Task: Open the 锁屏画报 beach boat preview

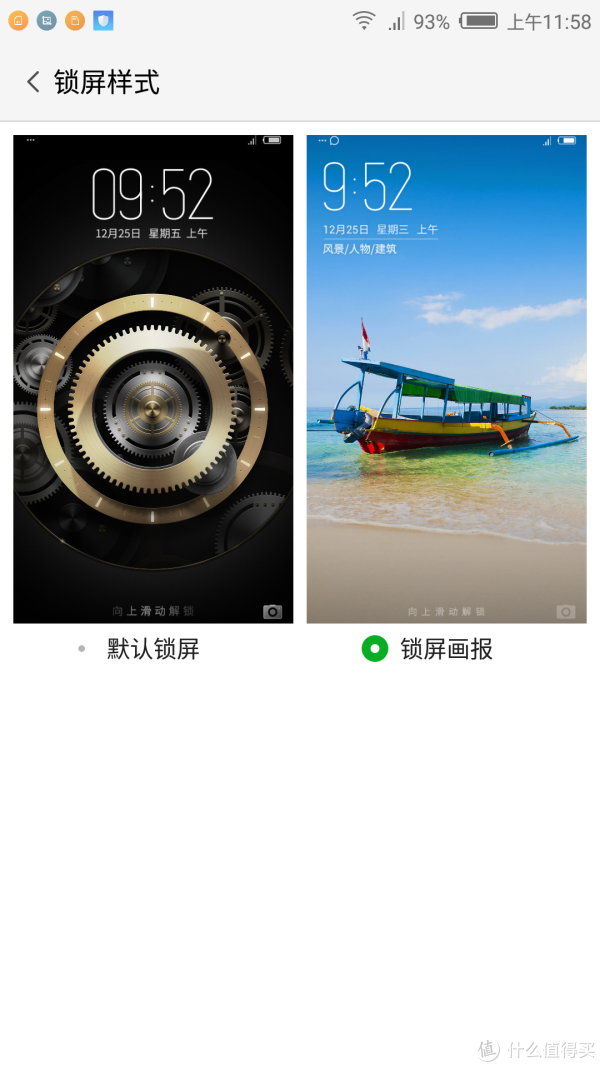Action: coord(446,379)
